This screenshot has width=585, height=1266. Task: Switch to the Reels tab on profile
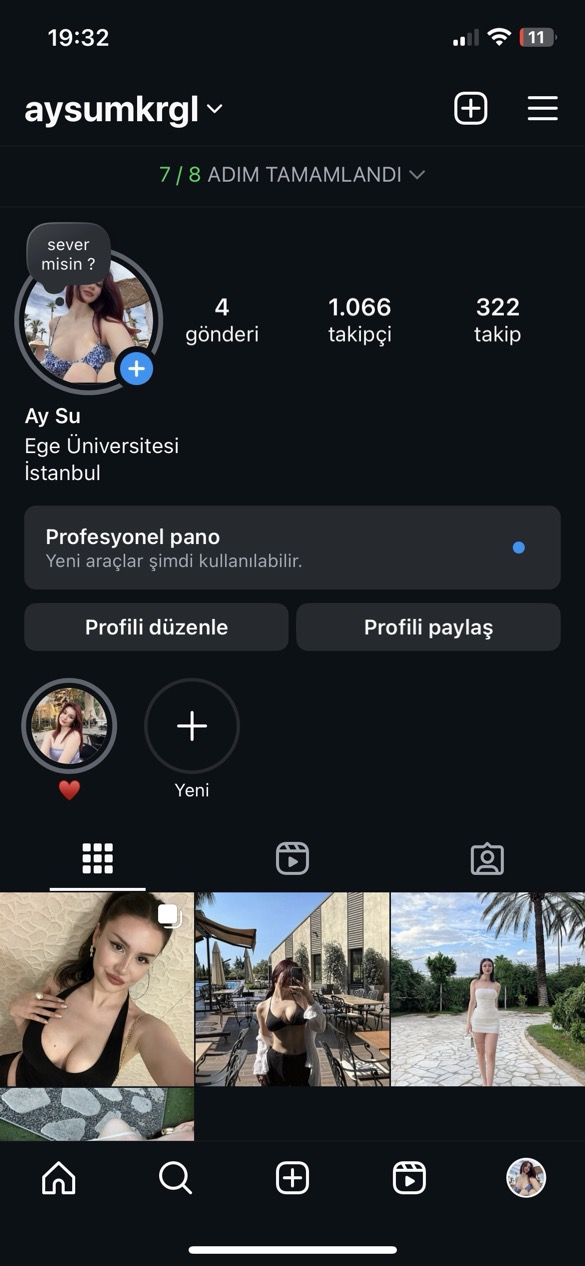point(292,858)
